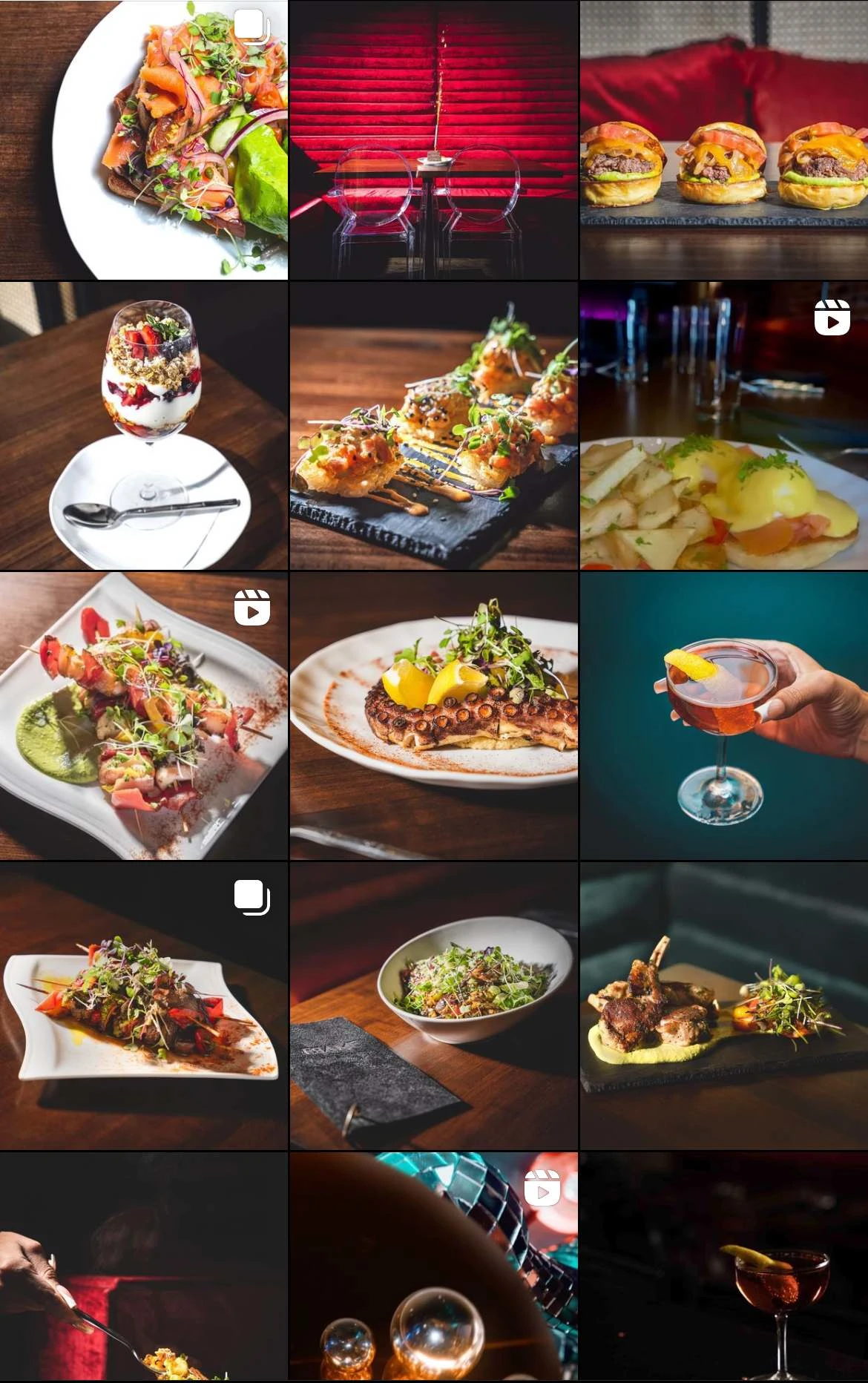868x1383 pixels.
Task: Open the dark cocktail with lemon twist post
Action: click(724, 1266)
